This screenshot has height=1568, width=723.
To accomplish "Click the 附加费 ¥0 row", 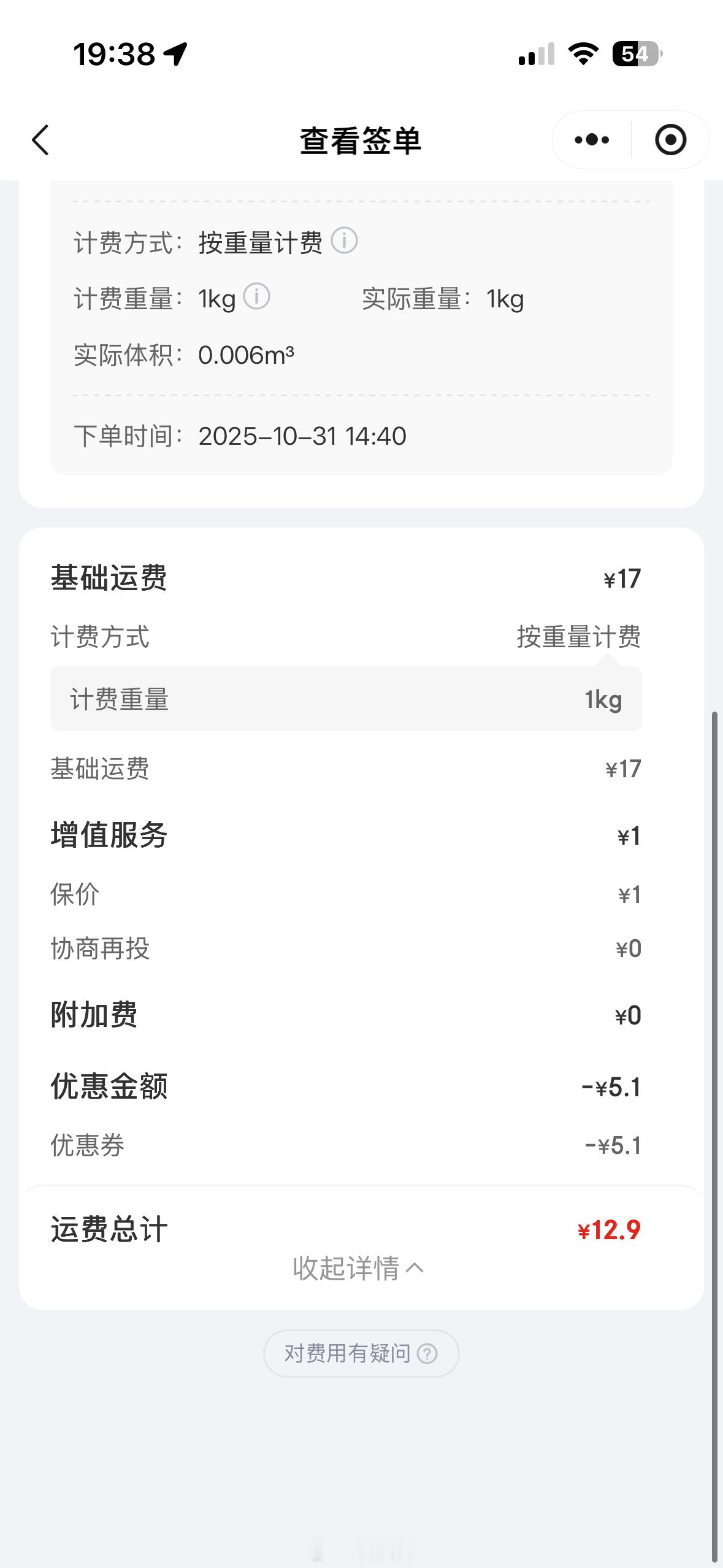I will (x=361, y=1016).
